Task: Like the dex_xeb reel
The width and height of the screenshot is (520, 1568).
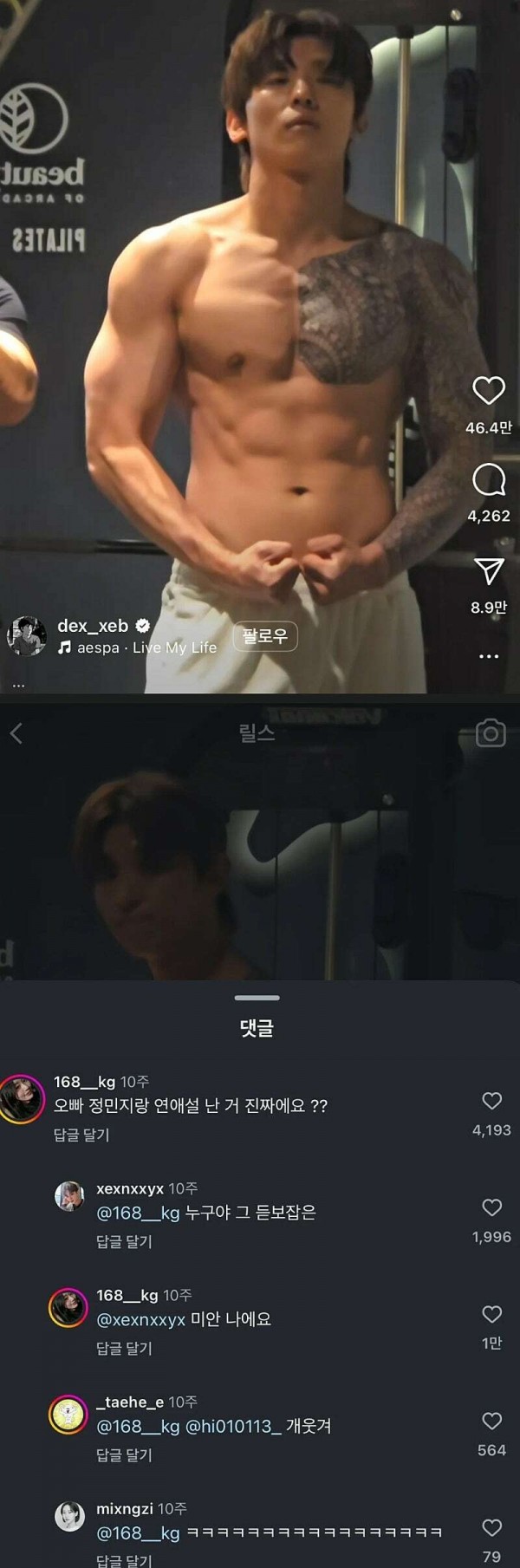Action: tap(489, 391)
